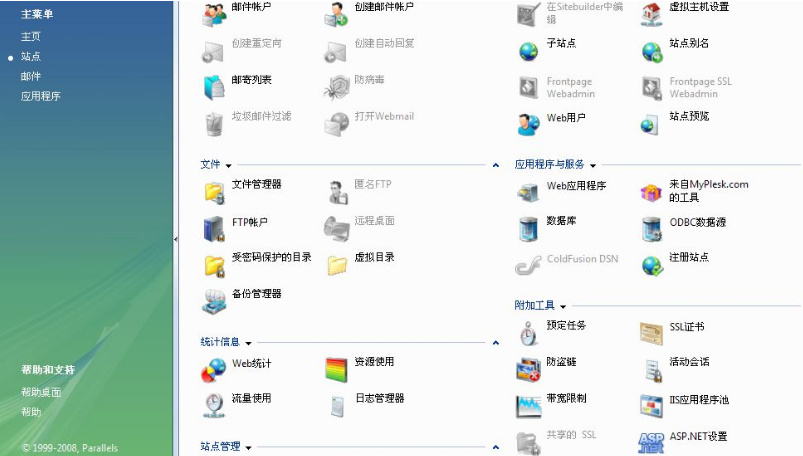803x456 pixels.
Task: Open FTP帐户 settings
Action: (x=249, y=222)
